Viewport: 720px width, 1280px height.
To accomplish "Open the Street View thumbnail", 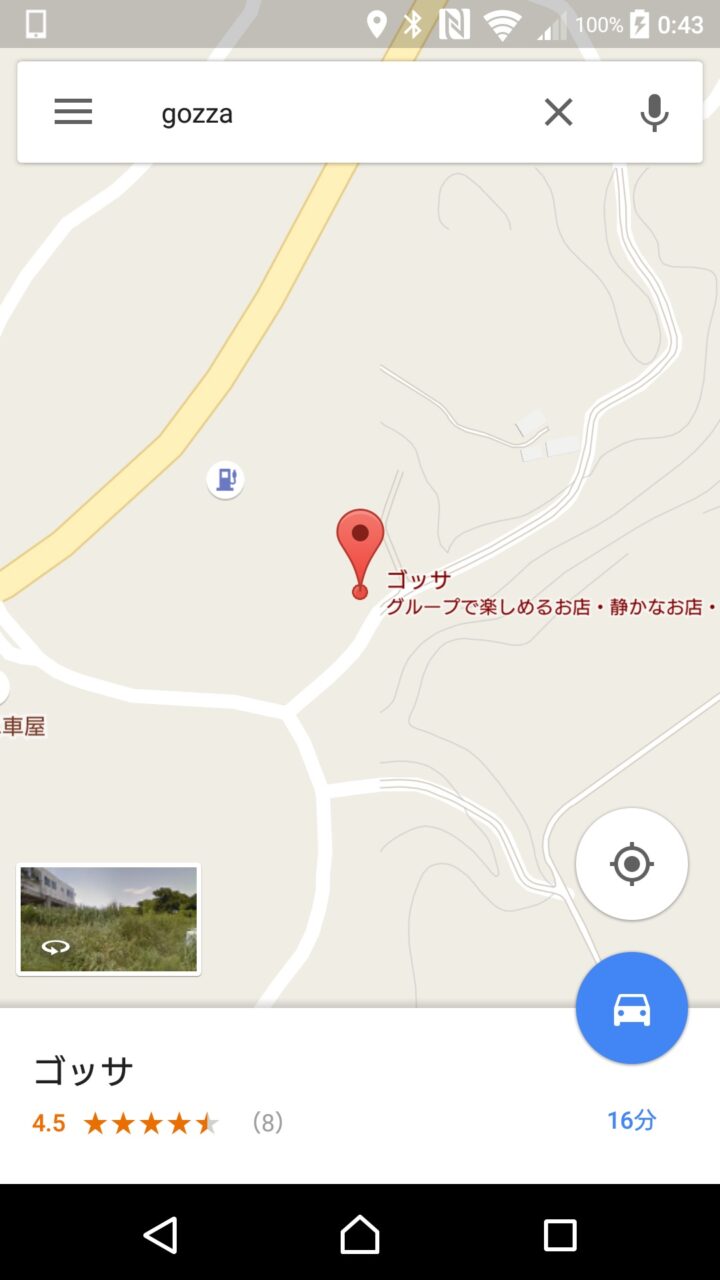I will (x=109, y=919).
